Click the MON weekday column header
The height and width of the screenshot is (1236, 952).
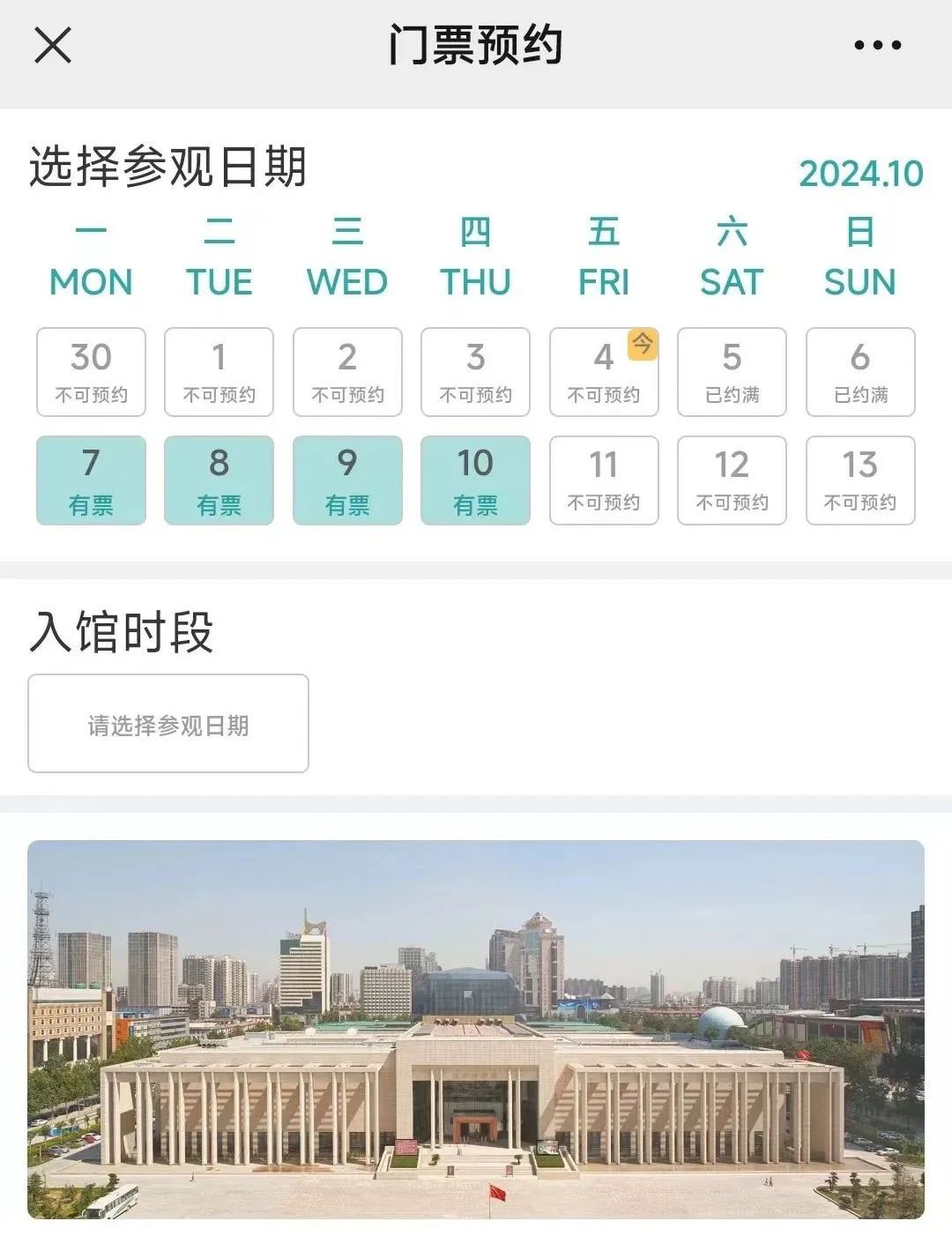pyautogui.click(x=91, y=282)
